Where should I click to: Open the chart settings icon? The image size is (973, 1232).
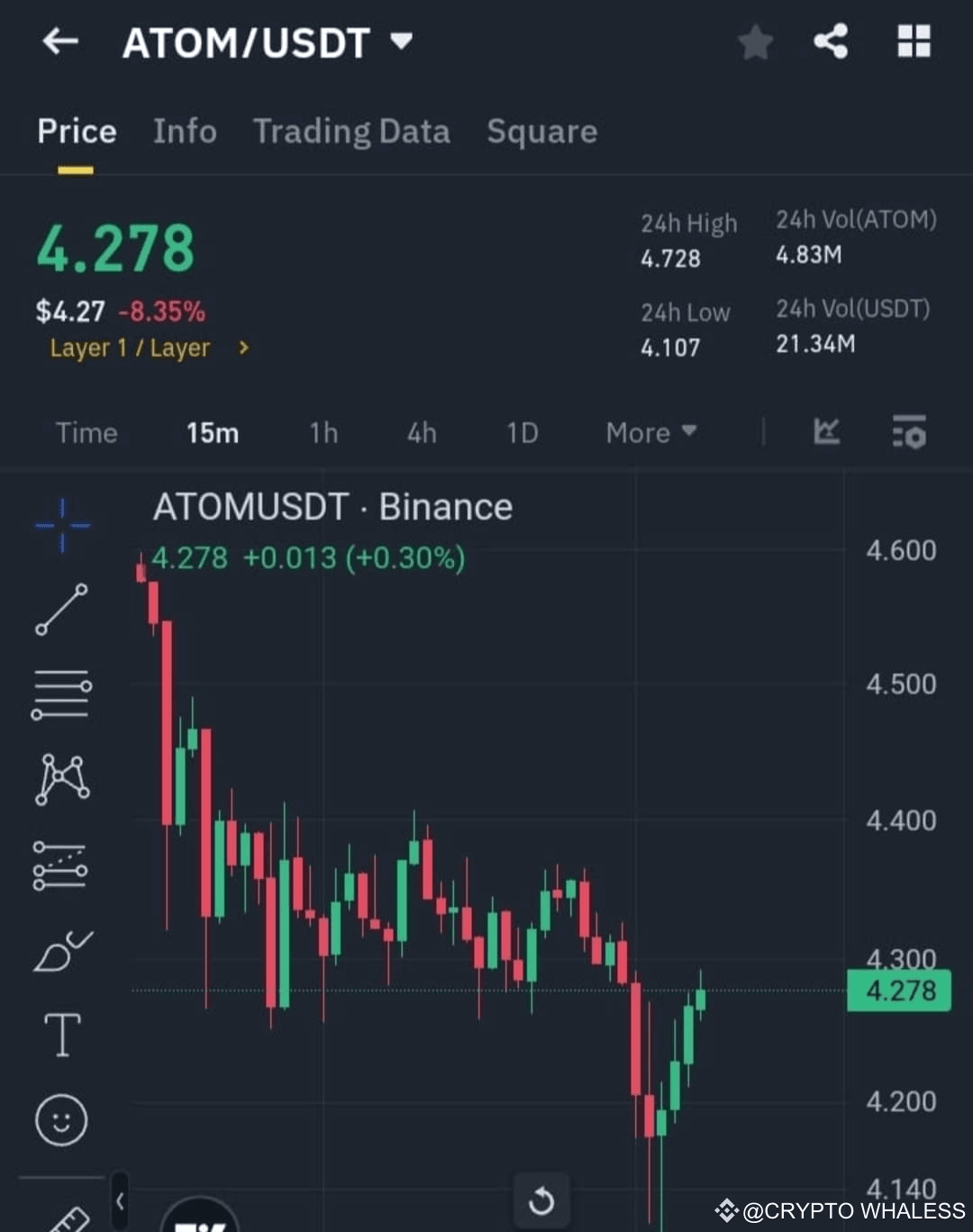[909, 433]
